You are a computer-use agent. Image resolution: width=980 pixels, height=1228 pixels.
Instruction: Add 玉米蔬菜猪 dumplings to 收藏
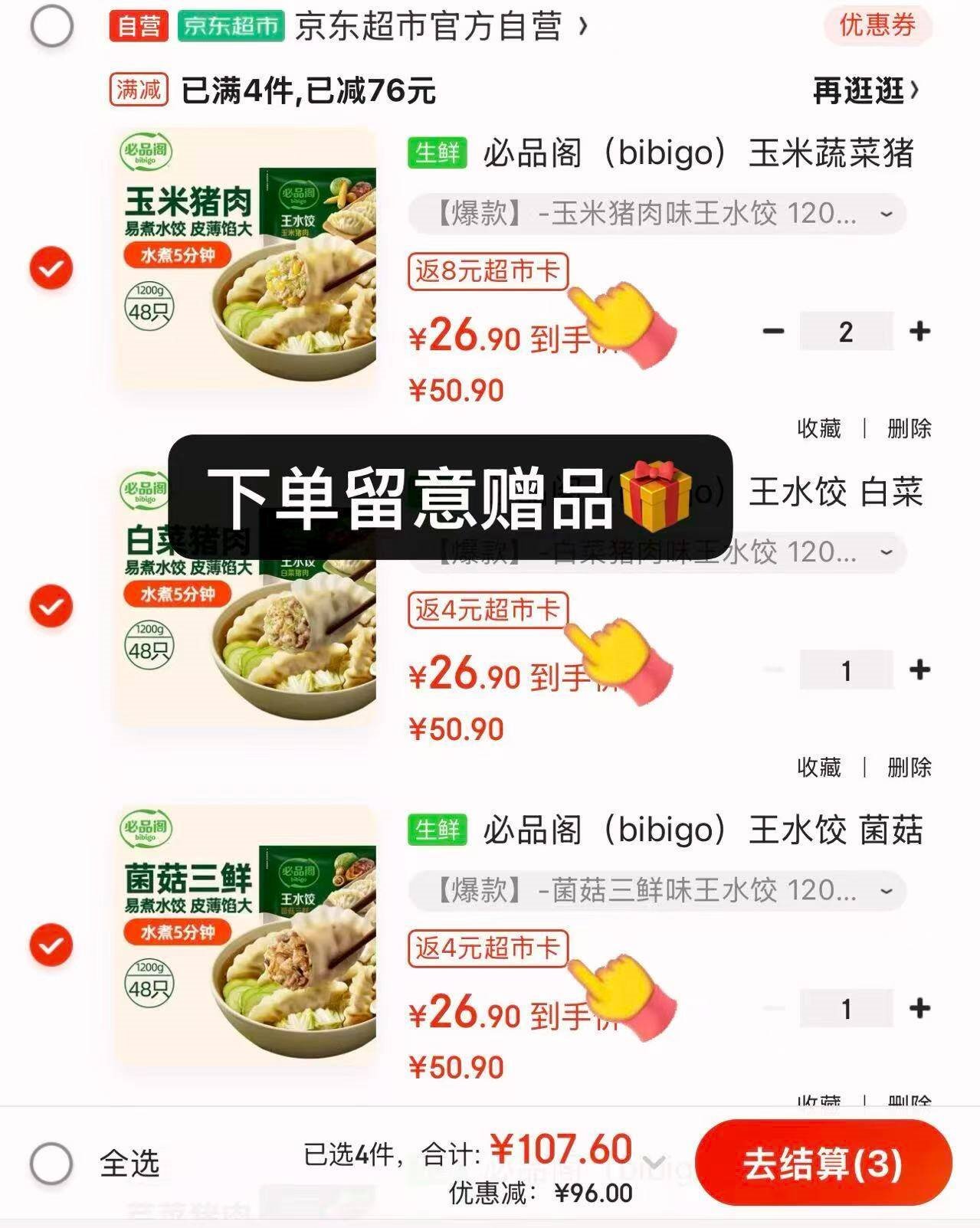(x=818, y=428)
